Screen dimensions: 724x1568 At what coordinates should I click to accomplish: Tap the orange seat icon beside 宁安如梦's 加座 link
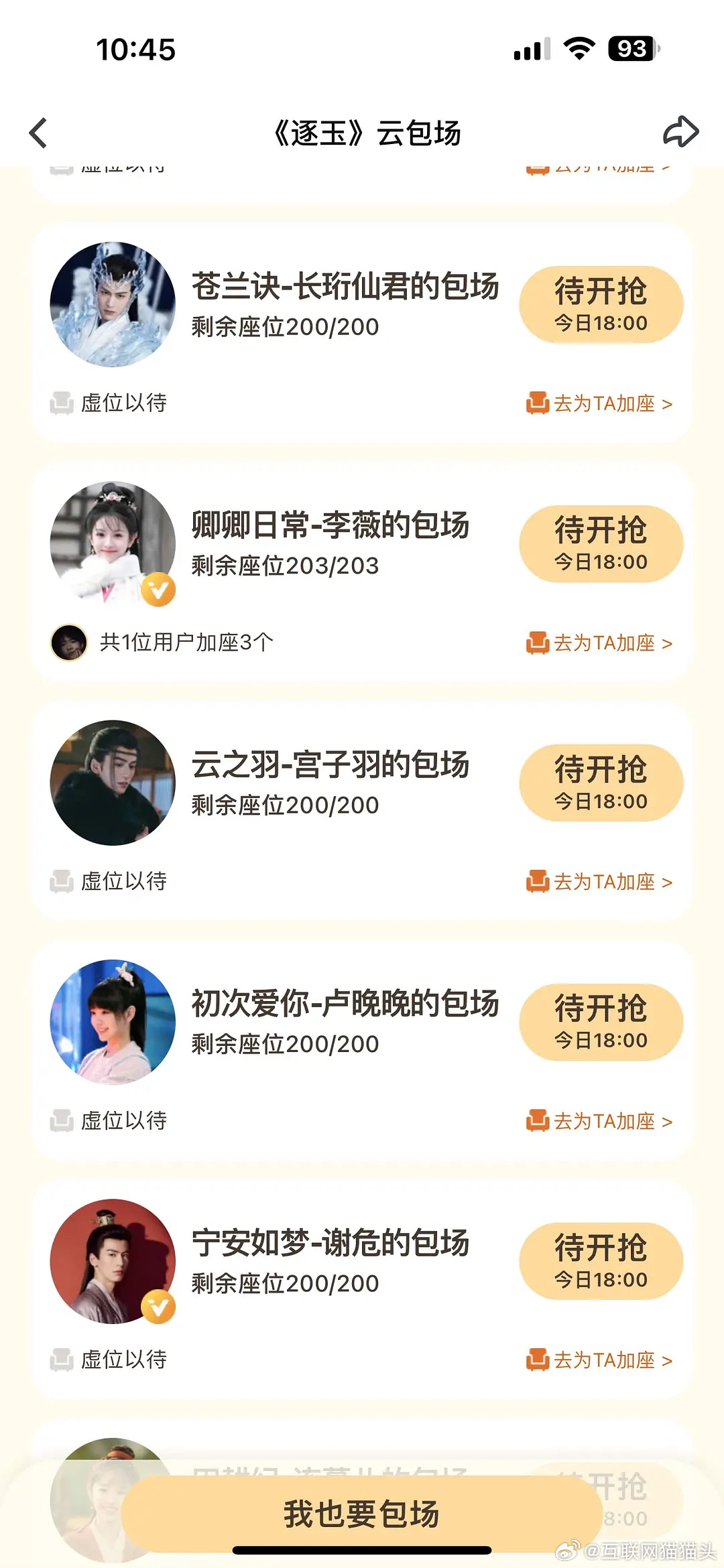[536, 1360]
